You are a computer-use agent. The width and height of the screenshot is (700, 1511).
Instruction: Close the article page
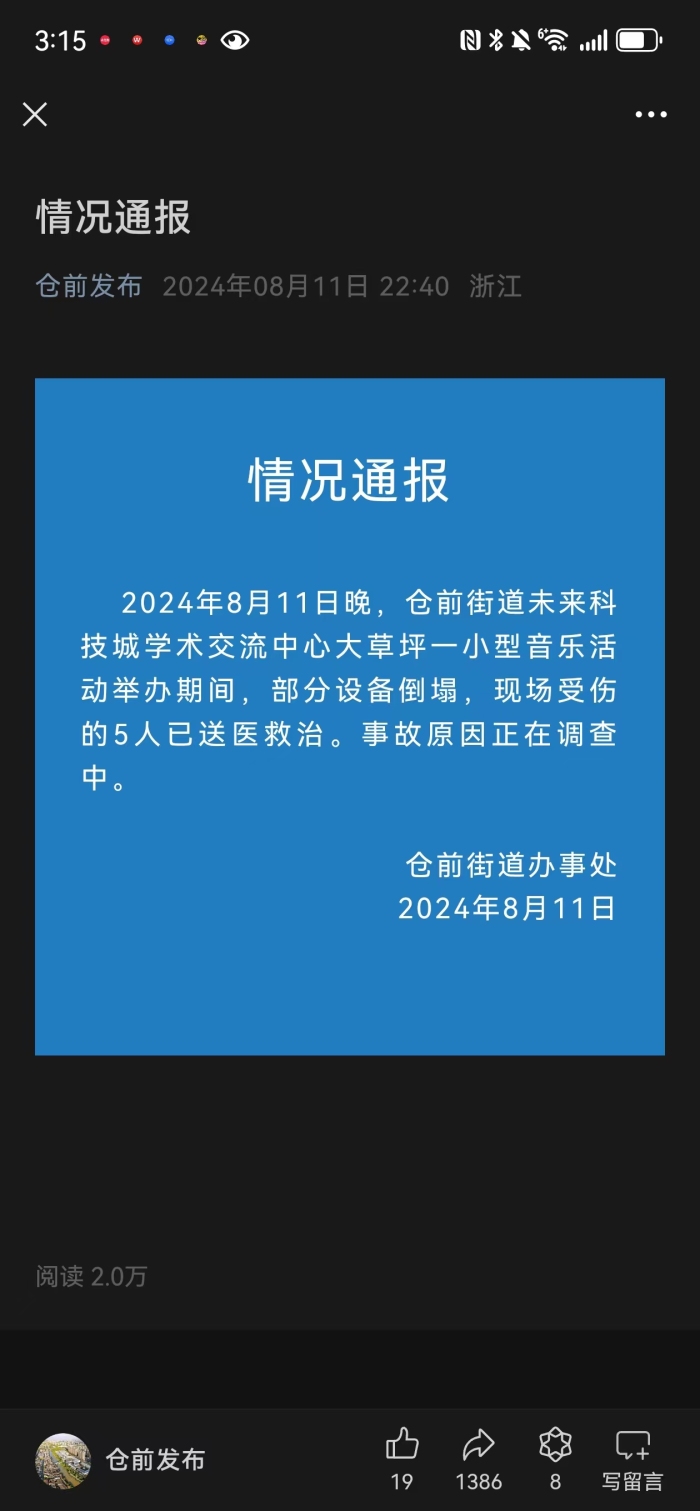[35, 115]
